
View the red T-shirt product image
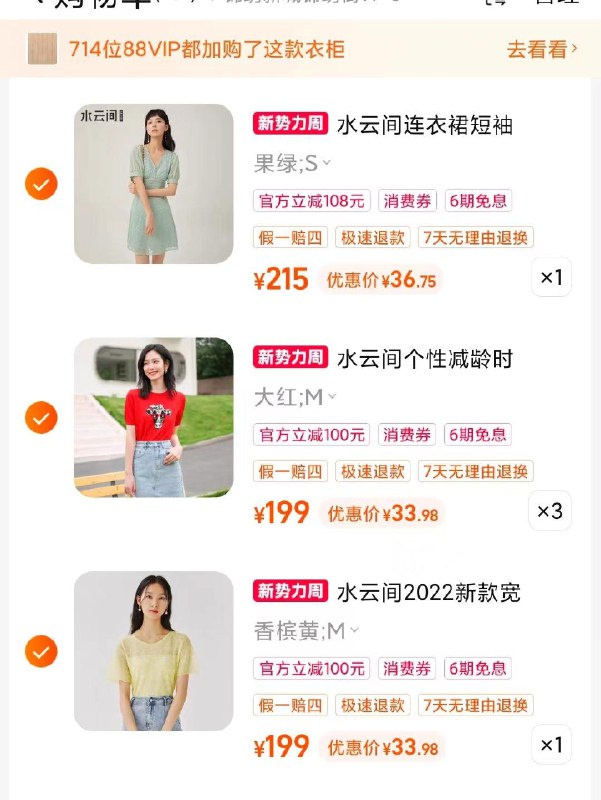(x=153, y=417)
